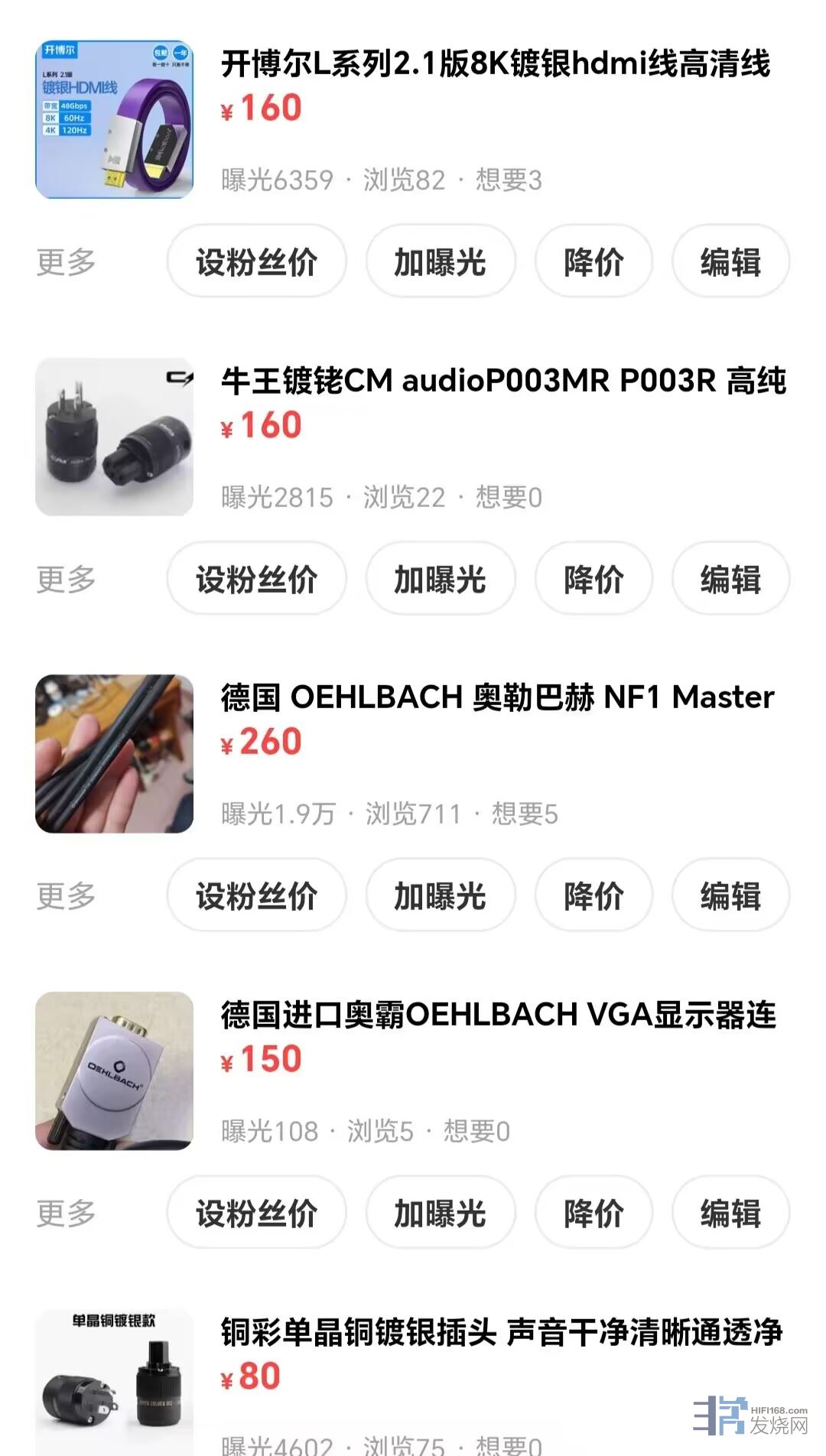826x1456 pixels.
Task: View the OEHLBACH NF1 Master listing
Action: [497, 697]
